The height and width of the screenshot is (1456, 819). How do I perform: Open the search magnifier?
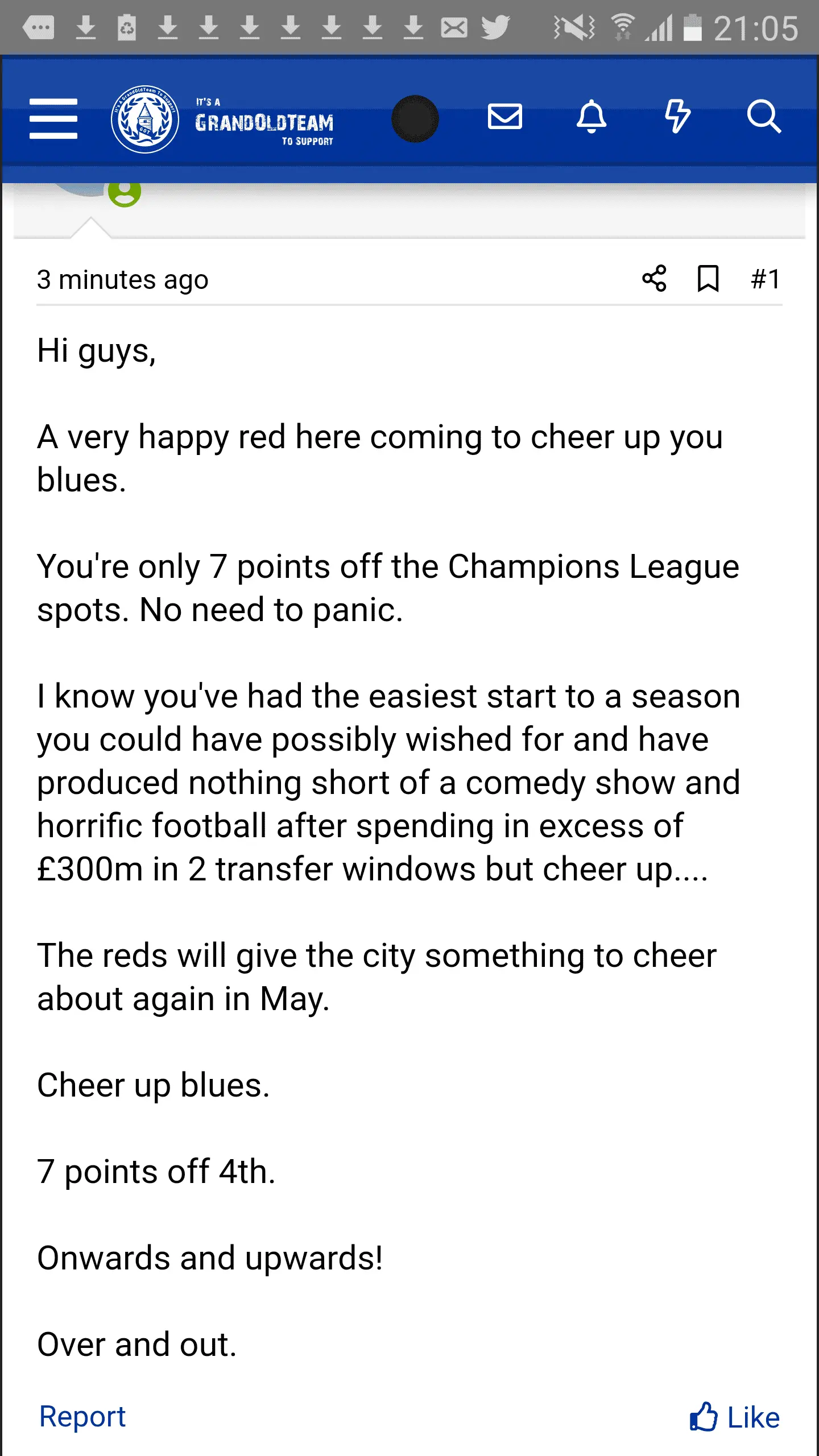tap(763, 117)
